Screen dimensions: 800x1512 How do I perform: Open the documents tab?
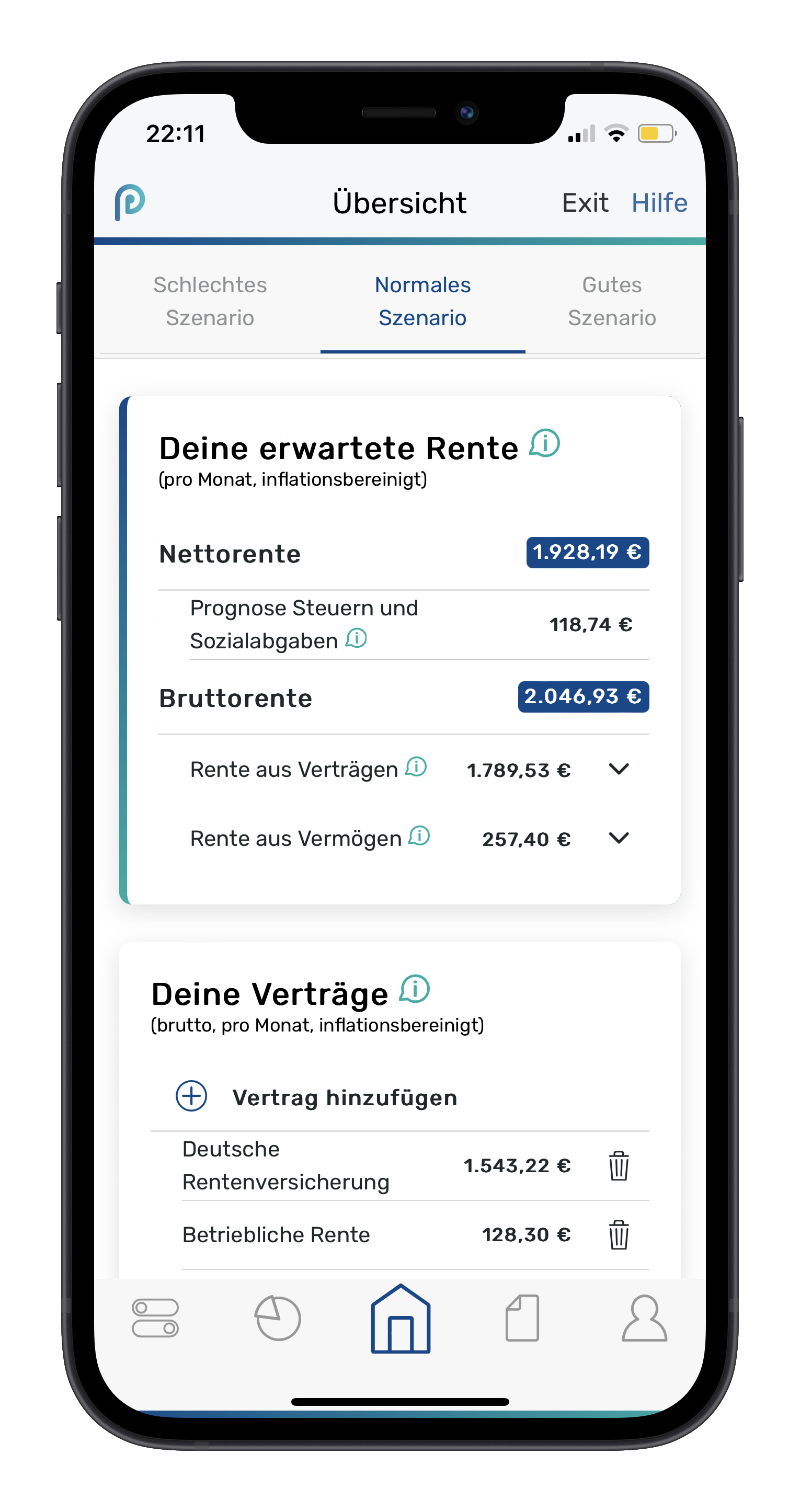point(522,1319)
